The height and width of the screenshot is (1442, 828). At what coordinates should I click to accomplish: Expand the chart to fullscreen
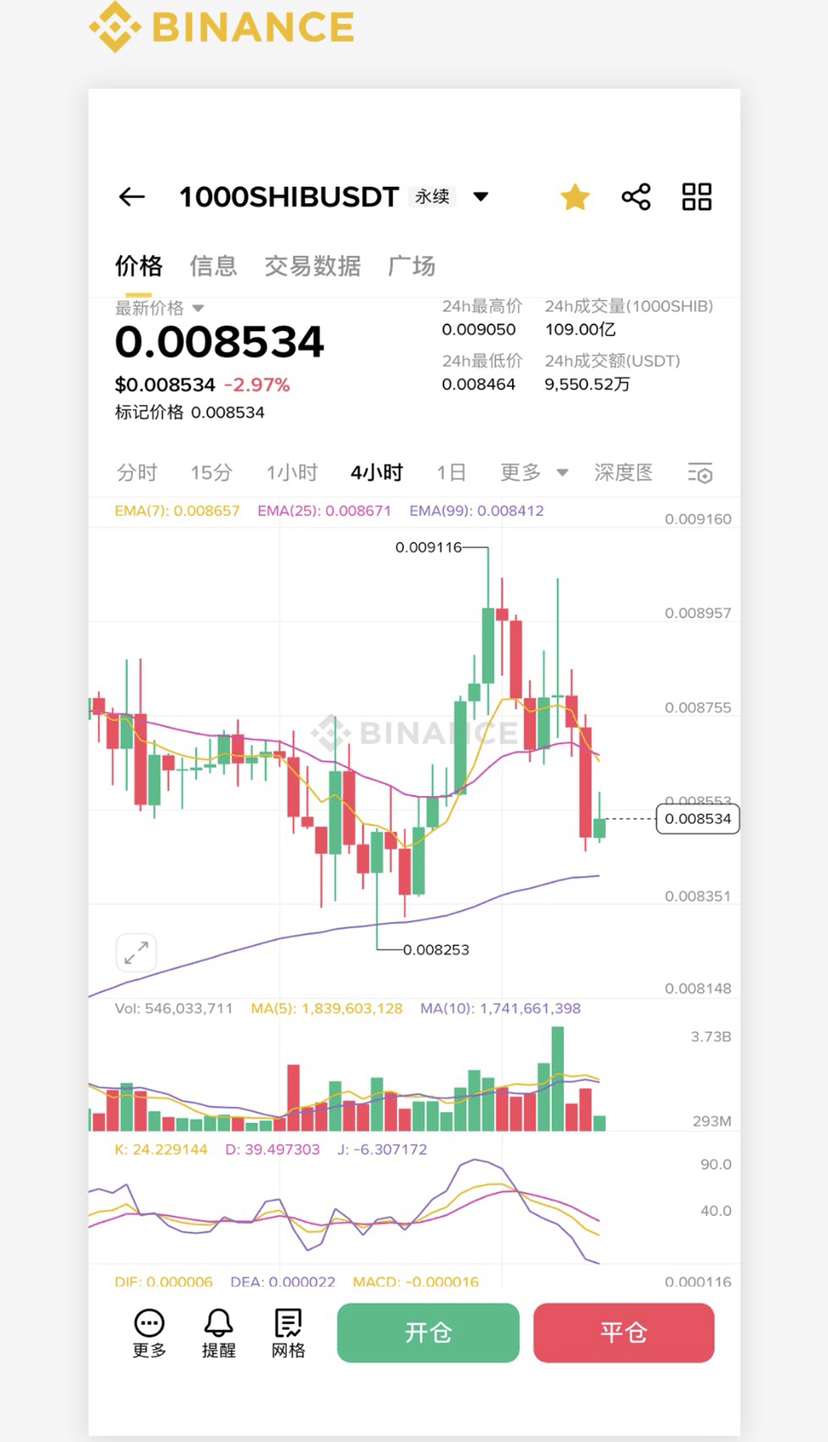[x=136, y=953]
